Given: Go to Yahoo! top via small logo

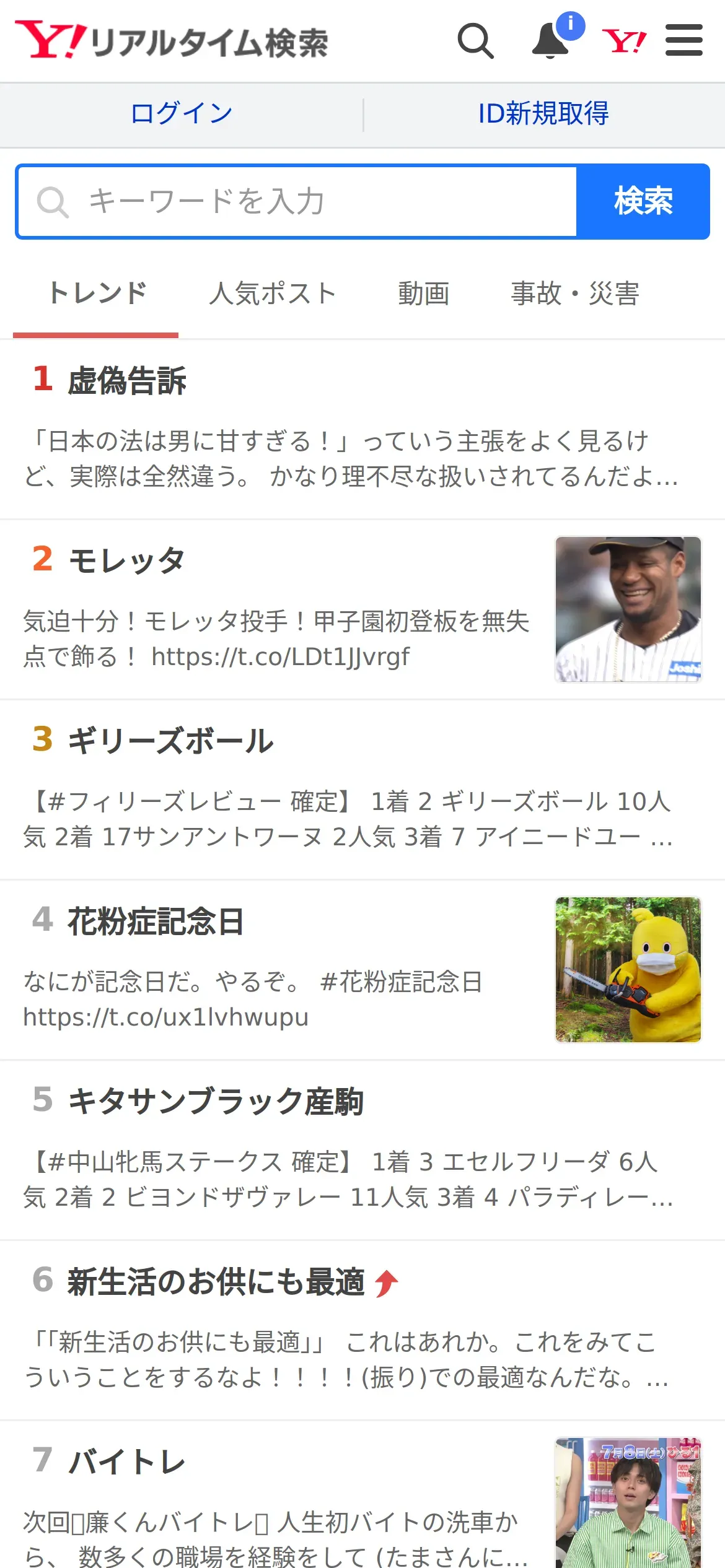Looking at the screenshot, I should point(623,41).
